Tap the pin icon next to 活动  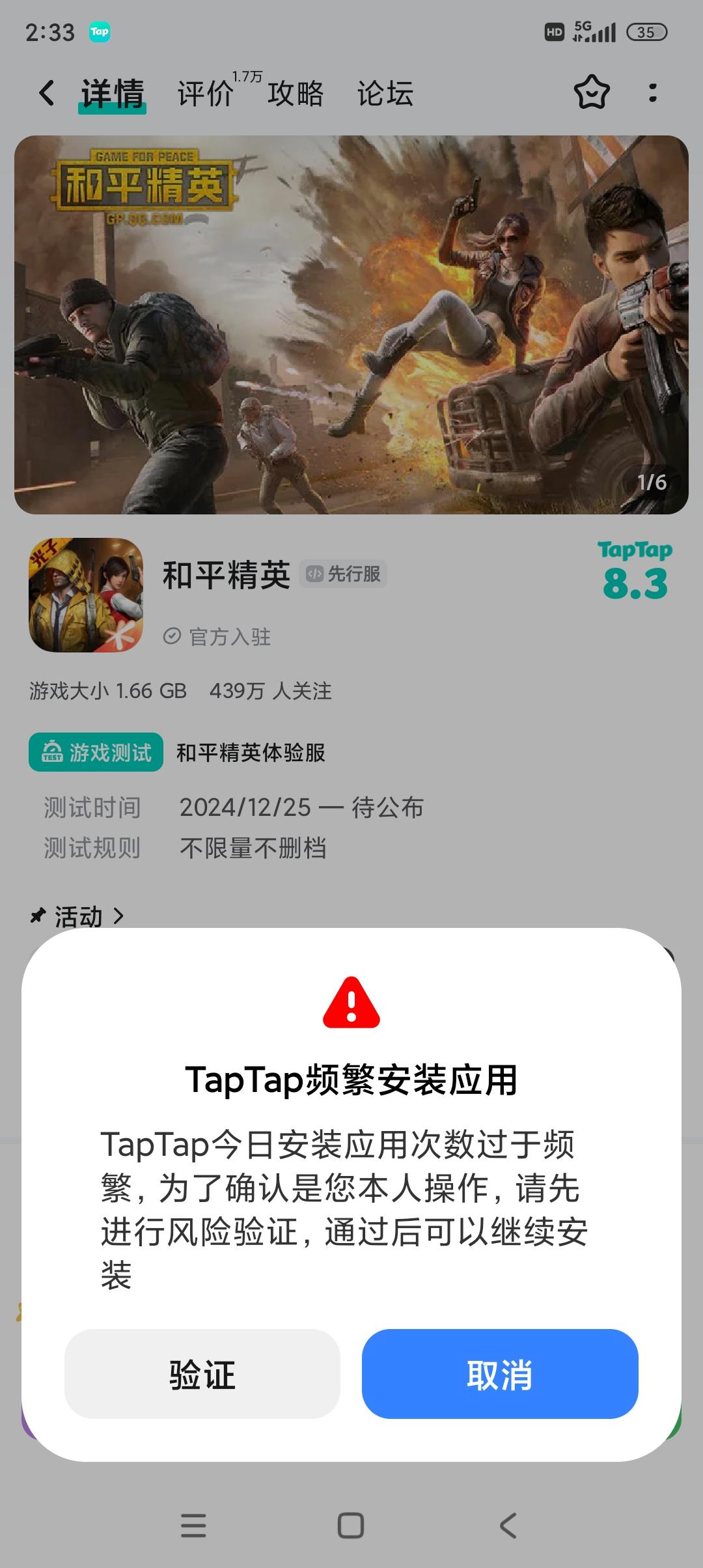[x=37, y=916]
